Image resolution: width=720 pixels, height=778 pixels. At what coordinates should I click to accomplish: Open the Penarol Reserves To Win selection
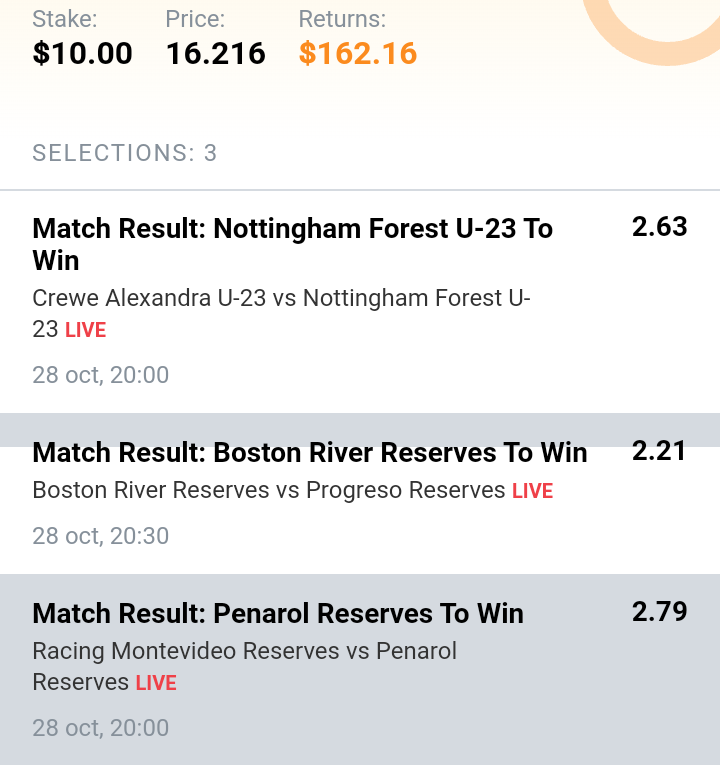pyautogui.click(x=278, y=614)
